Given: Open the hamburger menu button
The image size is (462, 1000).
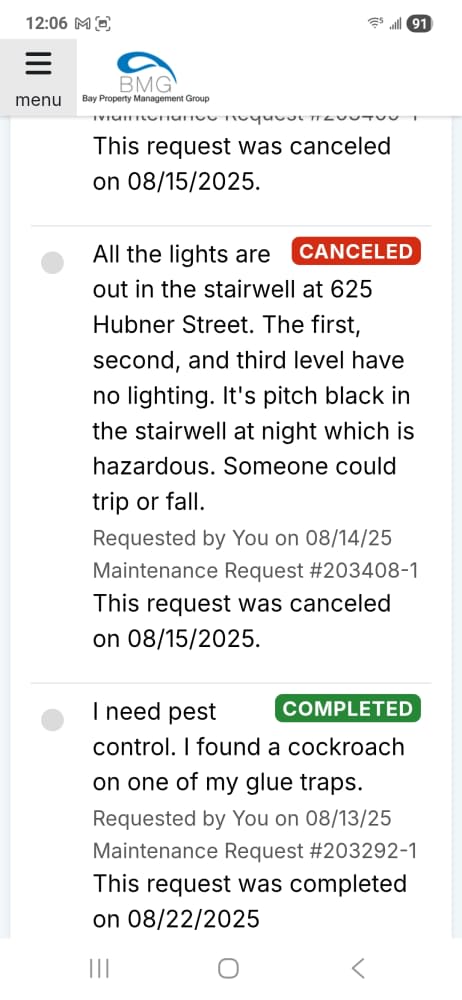Looking at the screenshot, I should click(38, 77).
